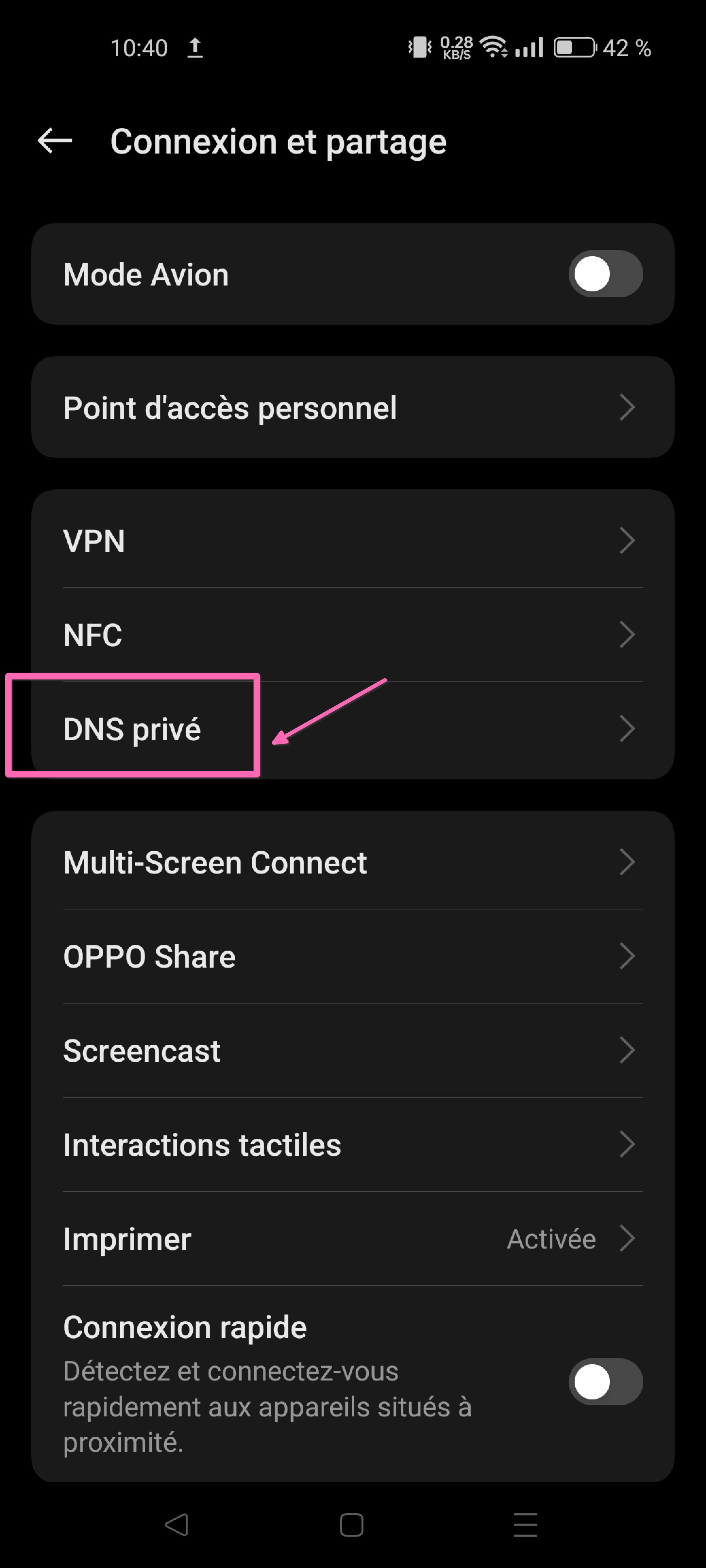Toggle the Mode Avion switch
This screenshot has height=1568, width=706.
605,274
